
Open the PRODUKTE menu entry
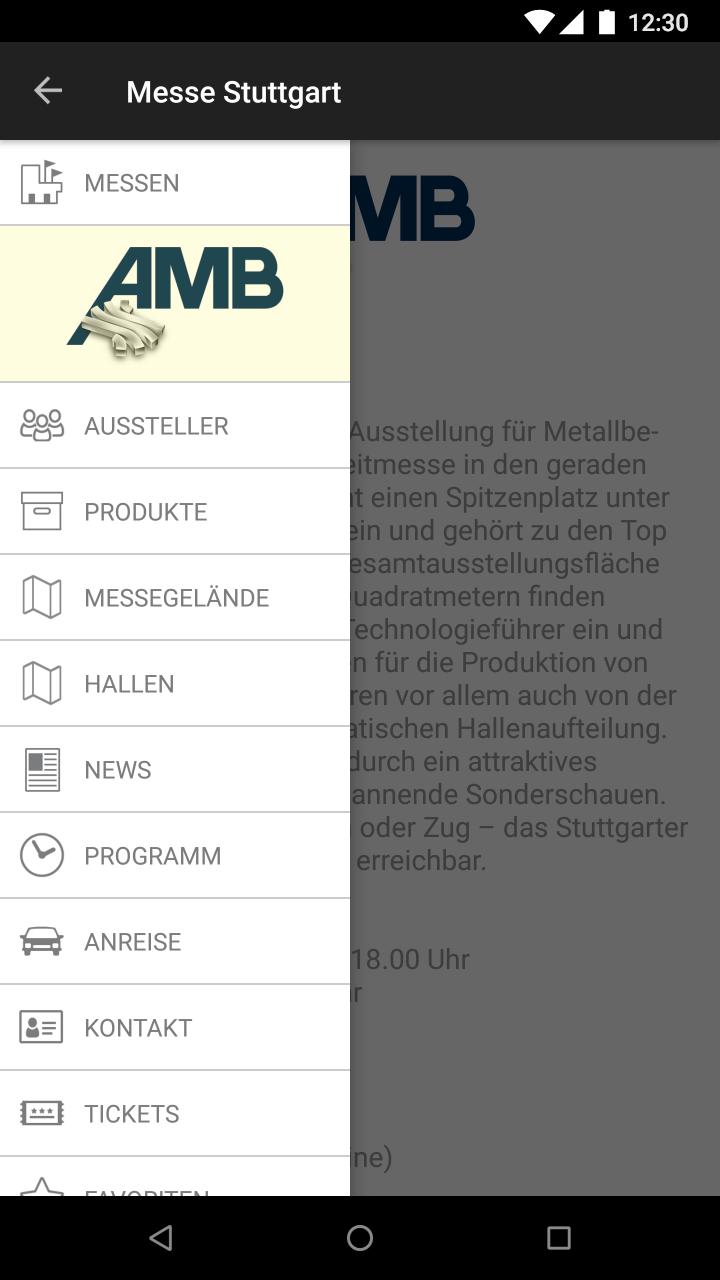tap(145, 511)
